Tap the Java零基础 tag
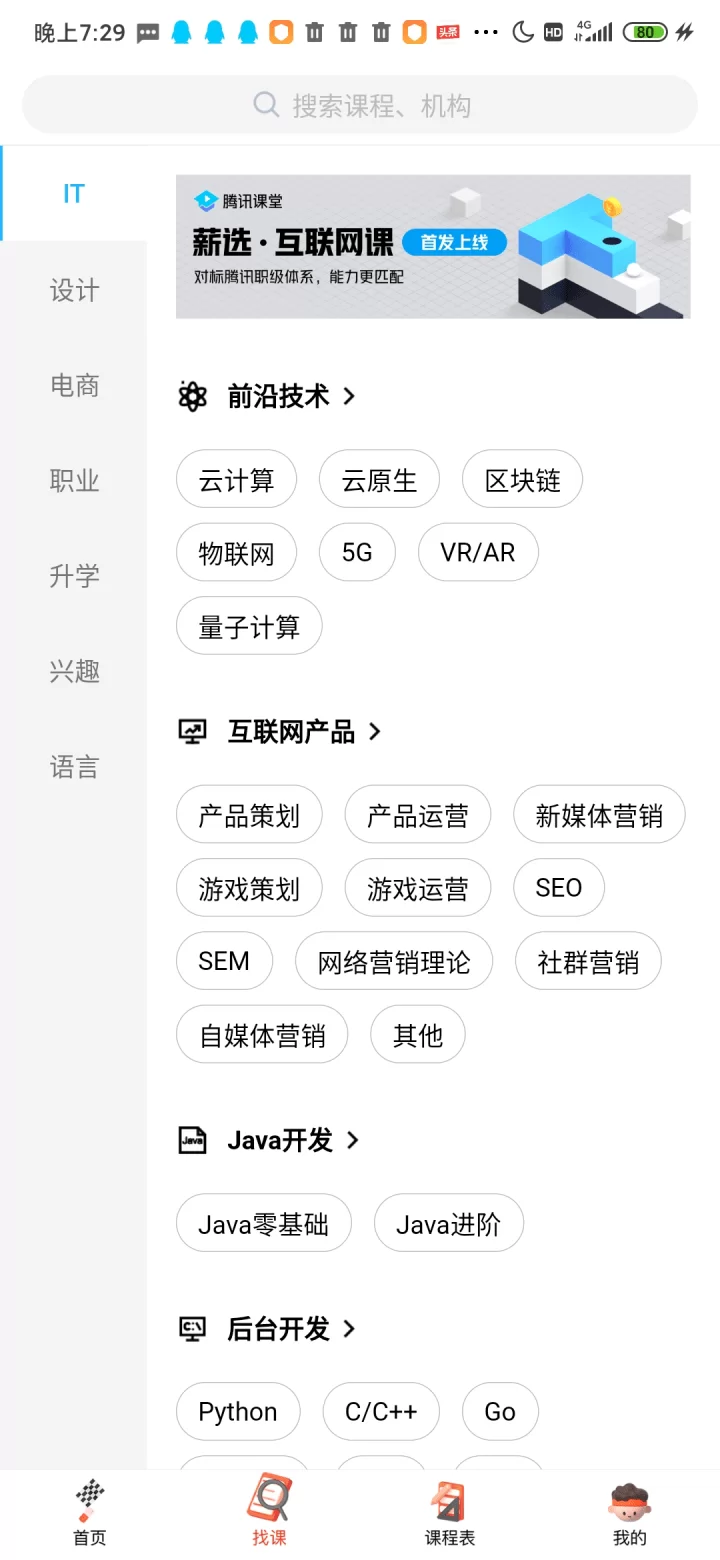This screenshot has width=720, height=1560. 263,1222
